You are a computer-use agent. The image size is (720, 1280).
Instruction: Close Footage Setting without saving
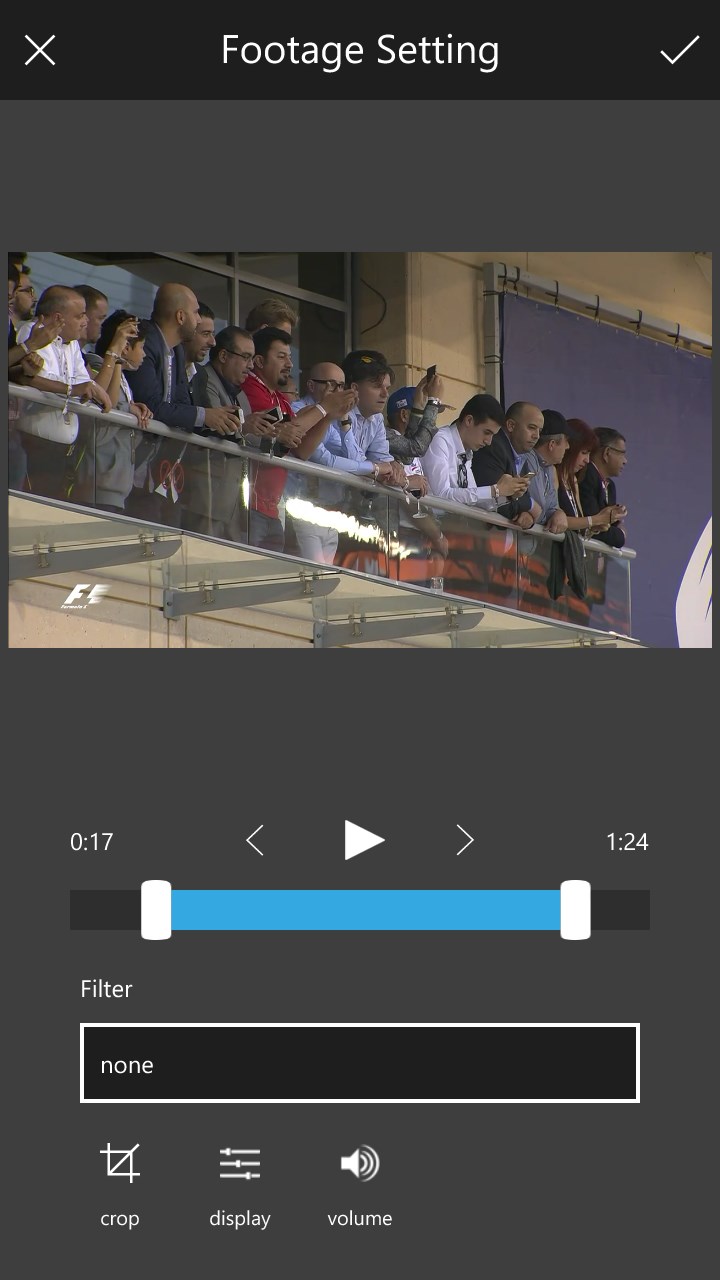click(x=40, y=50)
